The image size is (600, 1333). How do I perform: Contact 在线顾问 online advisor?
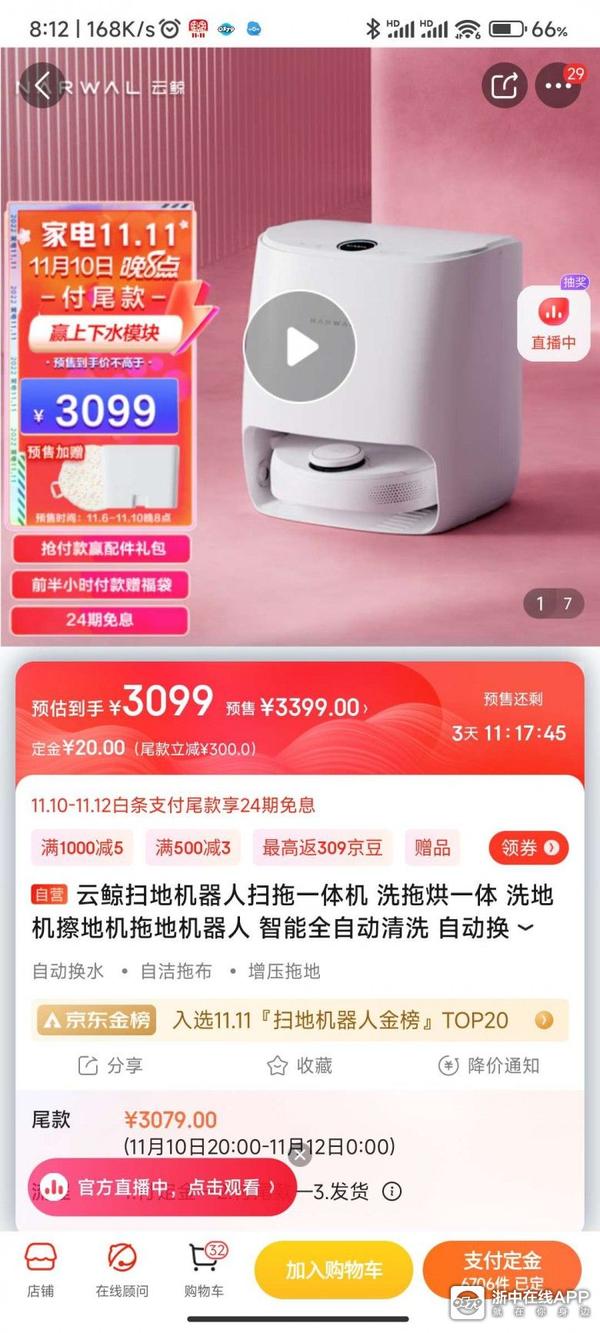[122, 1270]
